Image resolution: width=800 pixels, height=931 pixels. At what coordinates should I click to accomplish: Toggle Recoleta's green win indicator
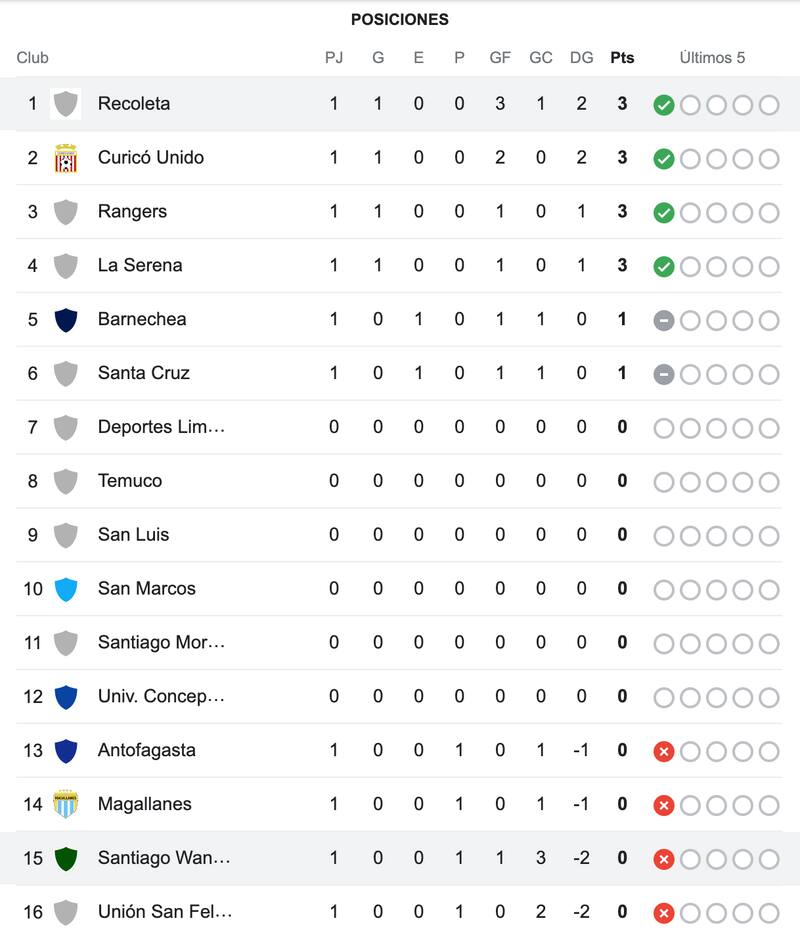tap(663, 102)
